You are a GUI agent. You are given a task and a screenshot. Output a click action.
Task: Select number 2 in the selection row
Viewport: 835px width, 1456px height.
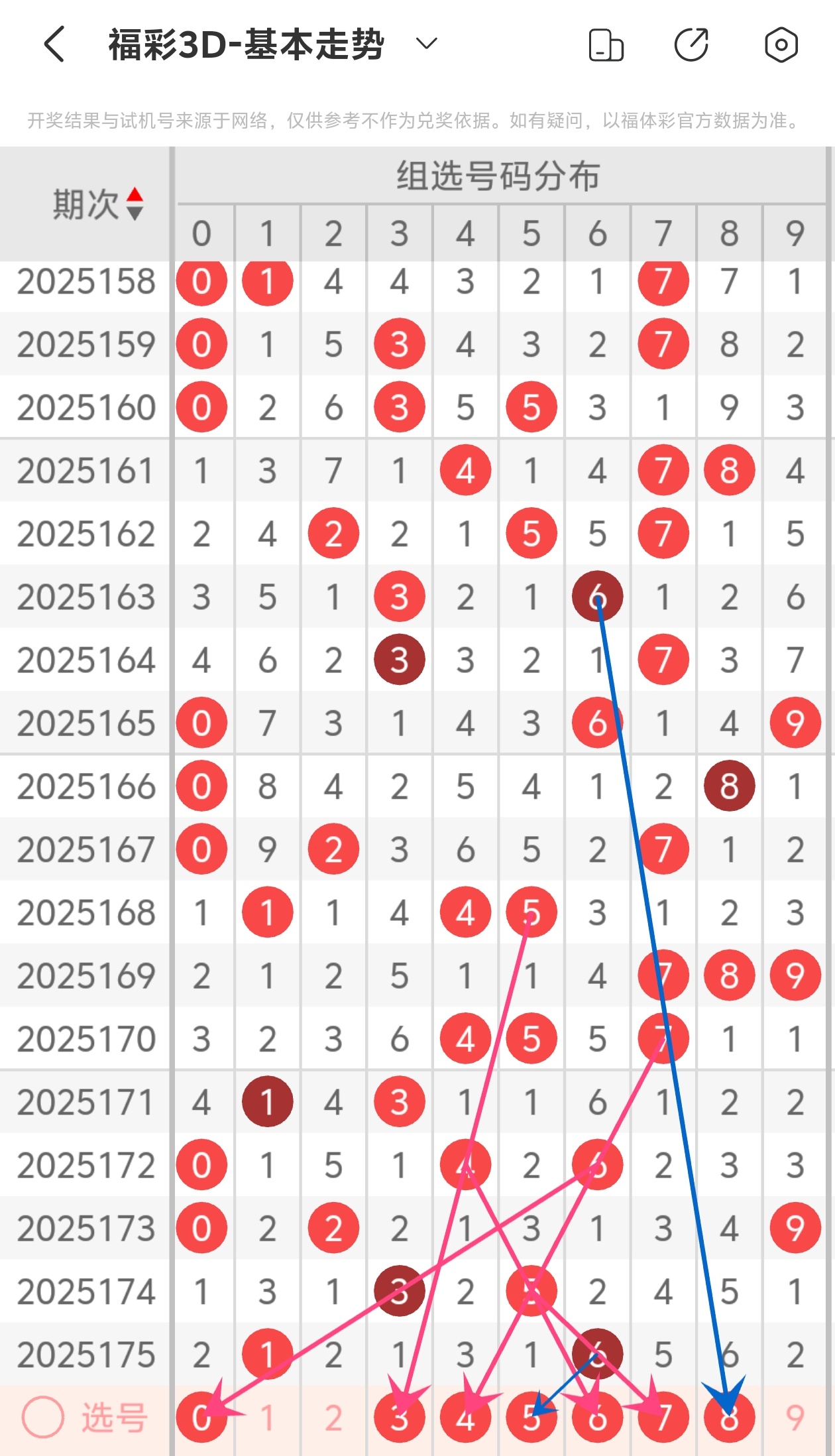(333, 1418)
